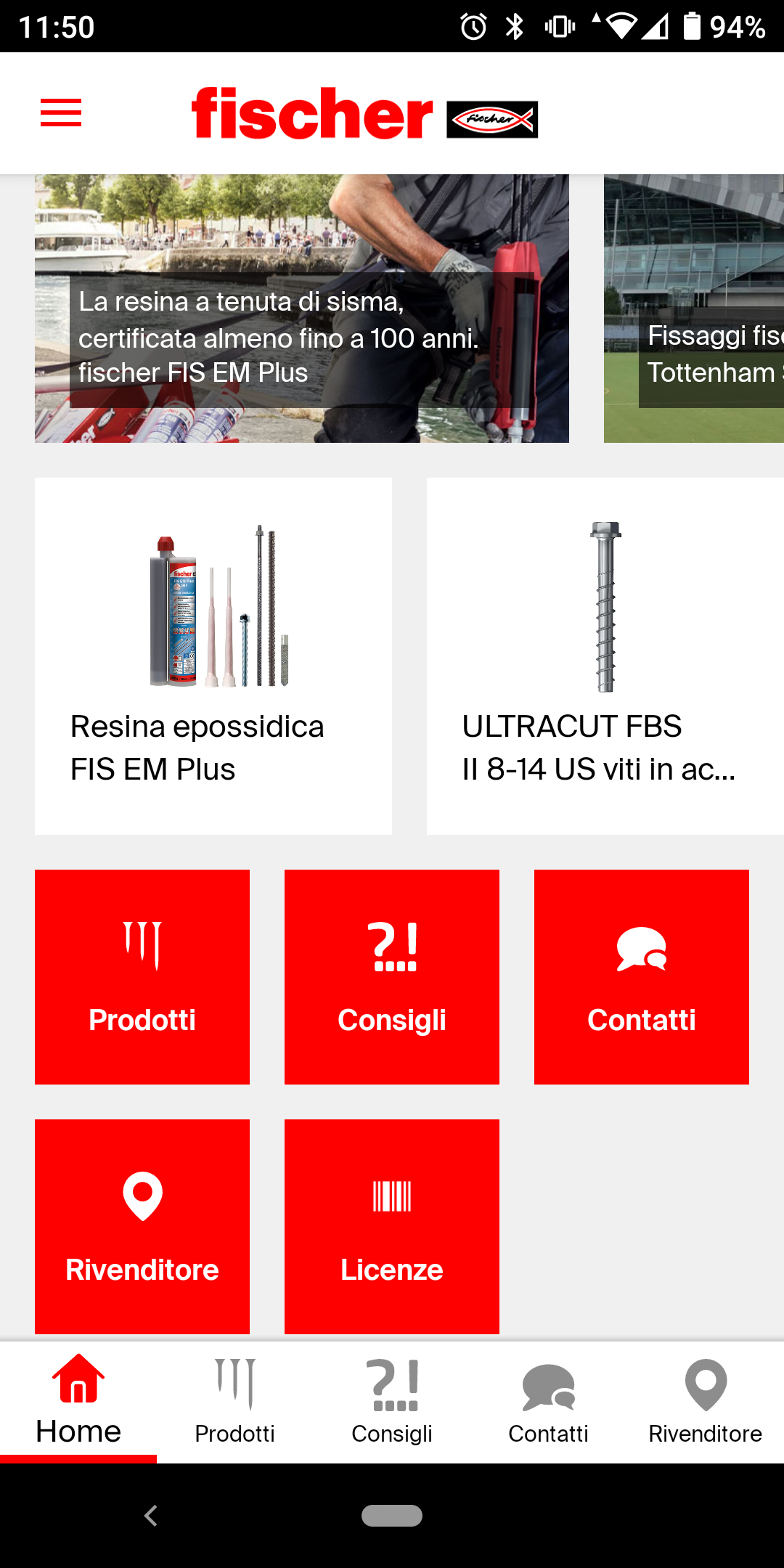Screen dimensions: 784x1568
Task: Open Resina epossidica FIS EM Plus product card
Action: [x=213, y=656]
